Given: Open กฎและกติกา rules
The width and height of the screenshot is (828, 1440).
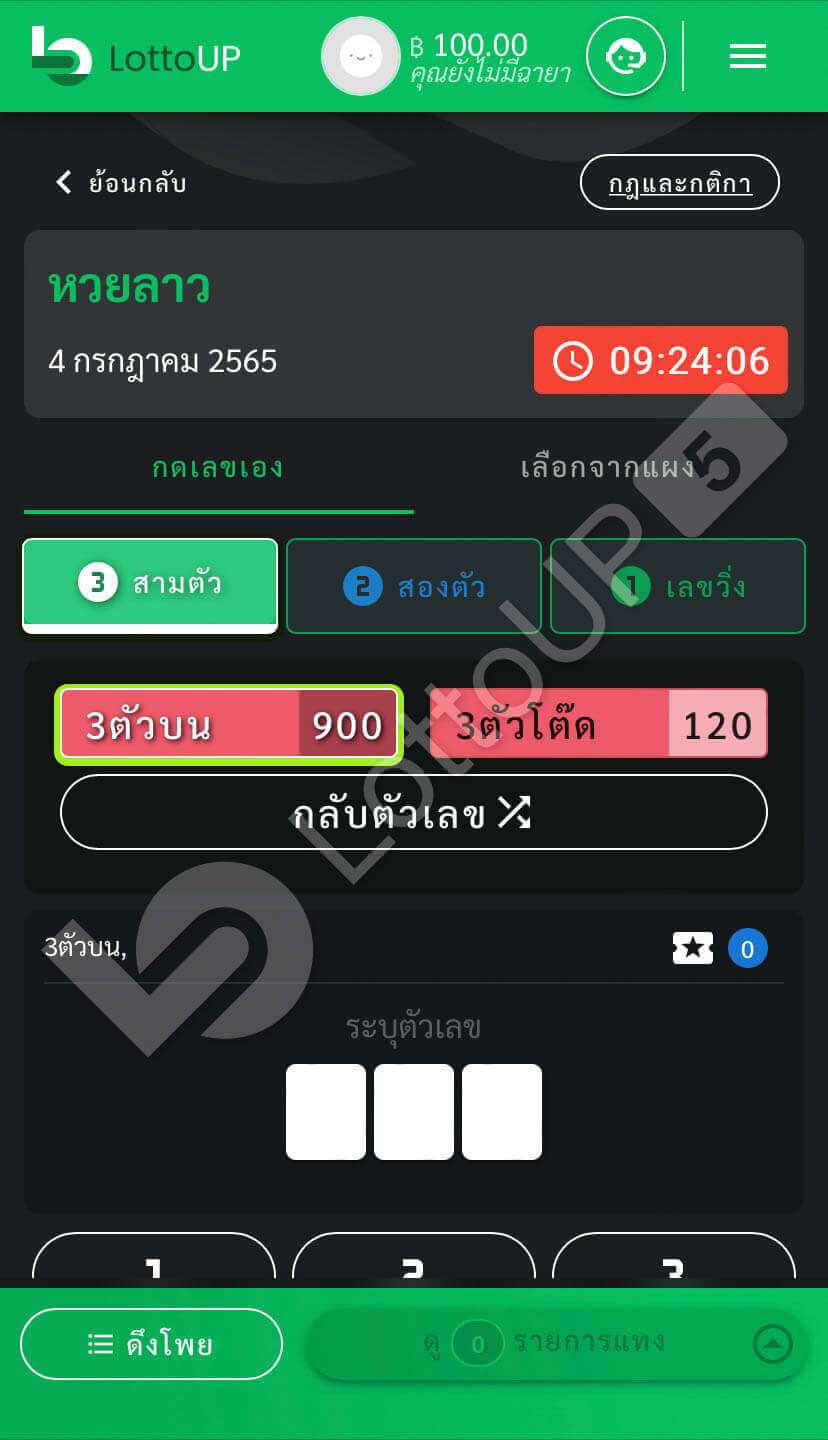Looking at the screenshot, I should (x=679, y=183).
